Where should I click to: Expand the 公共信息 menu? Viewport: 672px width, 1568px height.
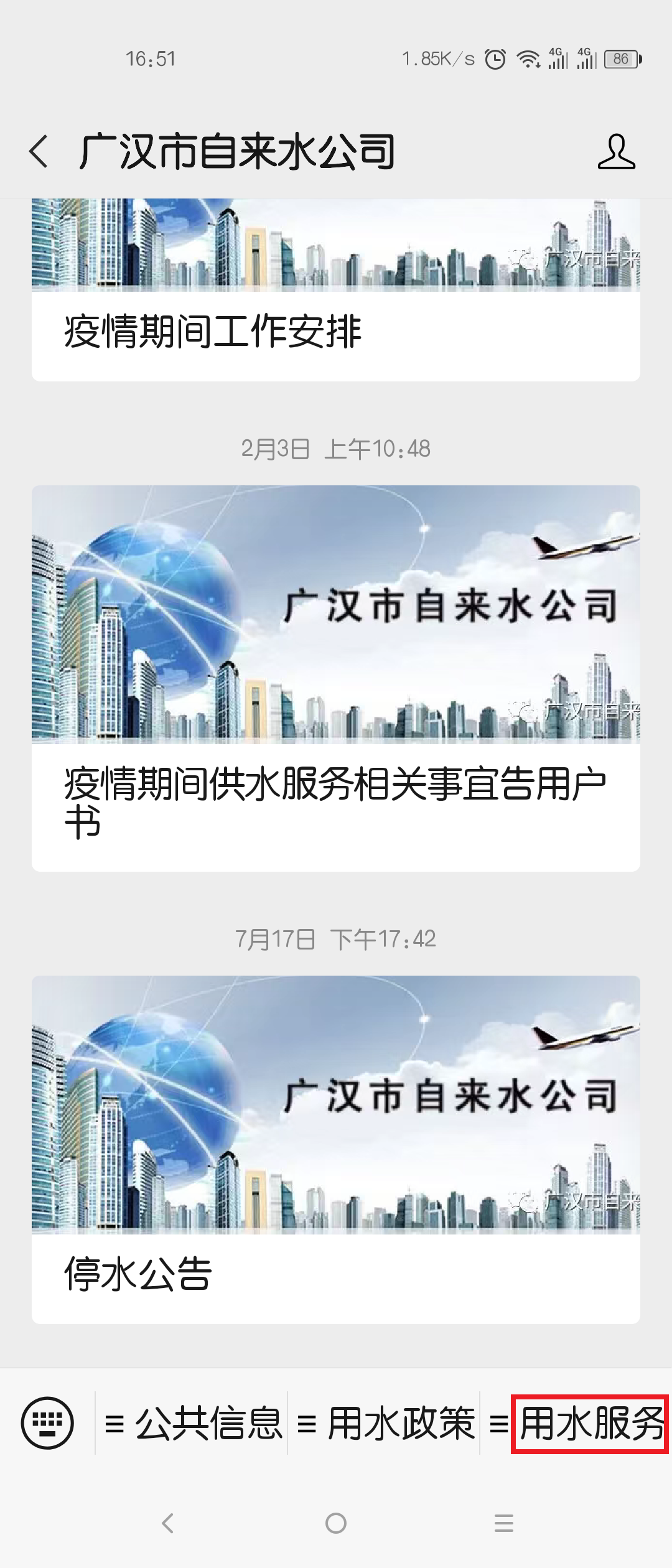coord(193,1423)
